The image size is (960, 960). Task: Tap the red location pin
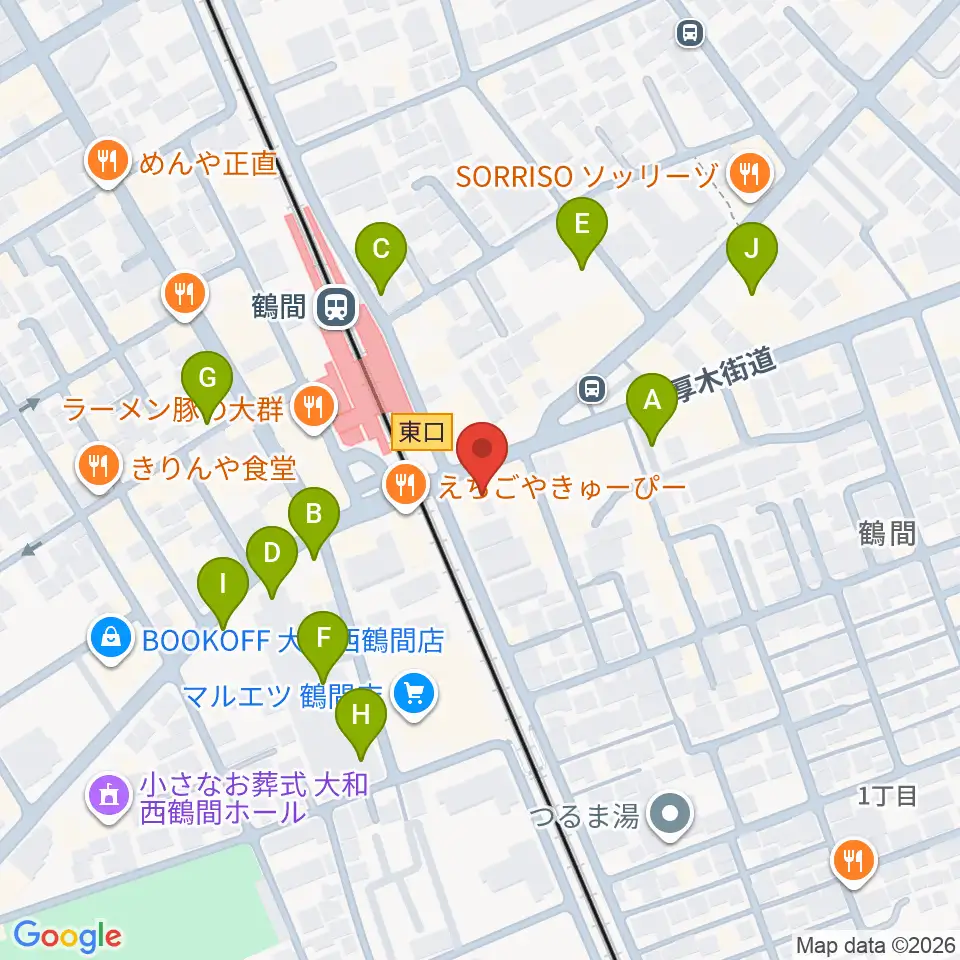pyautogui.click(x=483, y=457)
